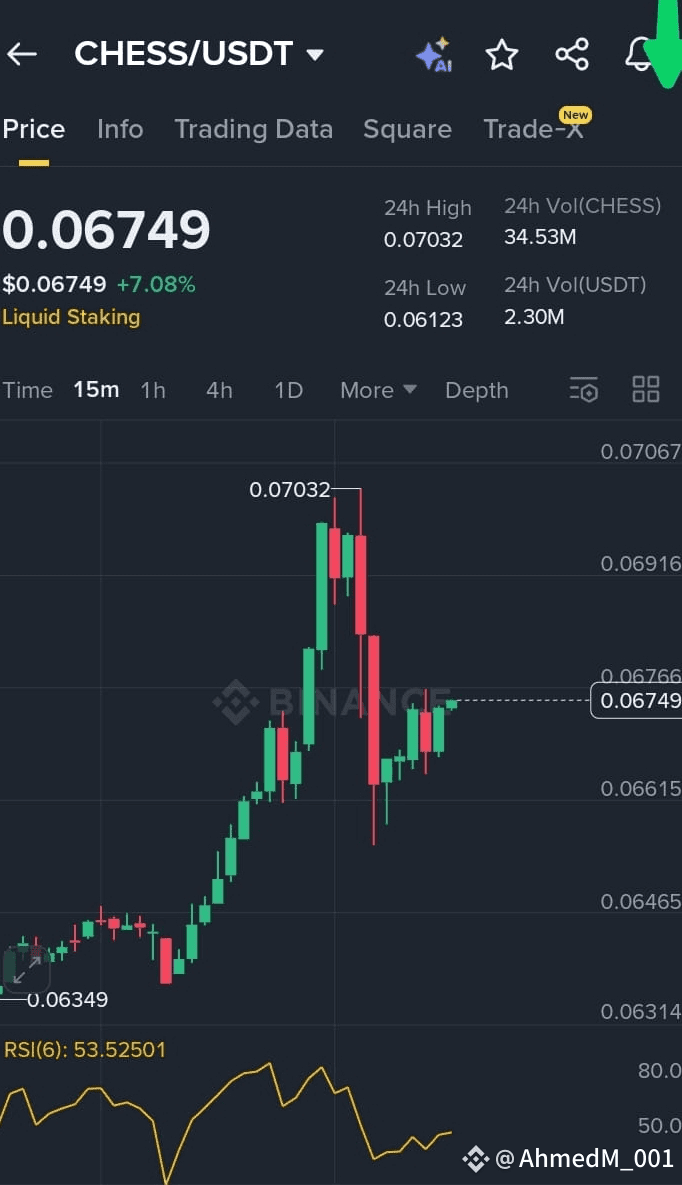
Task: Open the price alert bell
Action: tap(639, 54)
